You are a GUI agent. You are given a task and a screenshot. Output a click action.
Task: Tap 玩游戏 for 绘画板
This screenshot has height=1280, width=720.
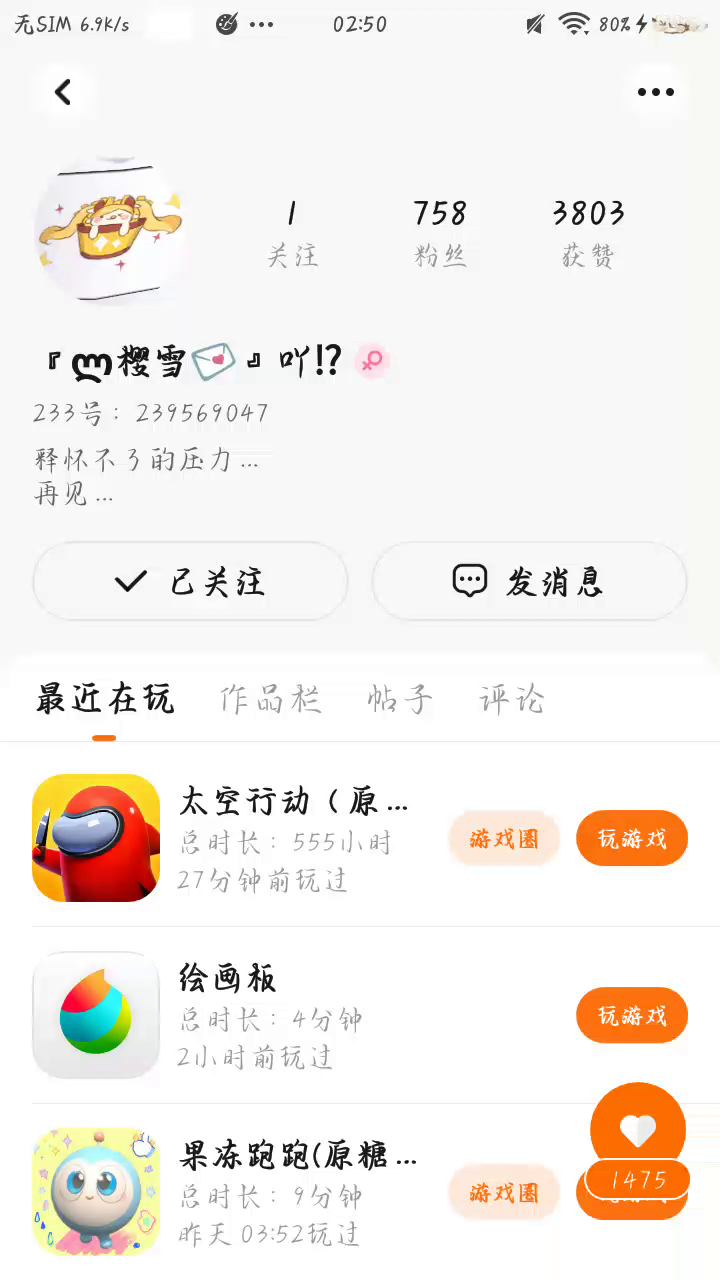[x=632, y=1015]
